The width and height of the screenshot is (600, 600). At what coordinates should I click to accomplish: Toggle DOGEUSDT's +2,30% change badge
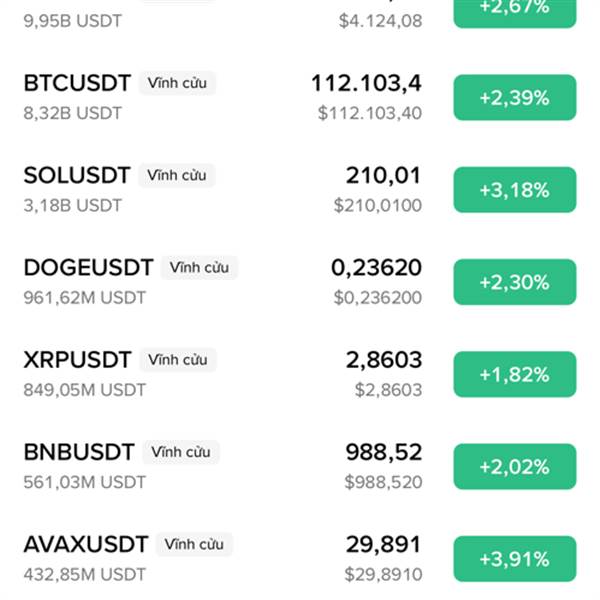514,283
